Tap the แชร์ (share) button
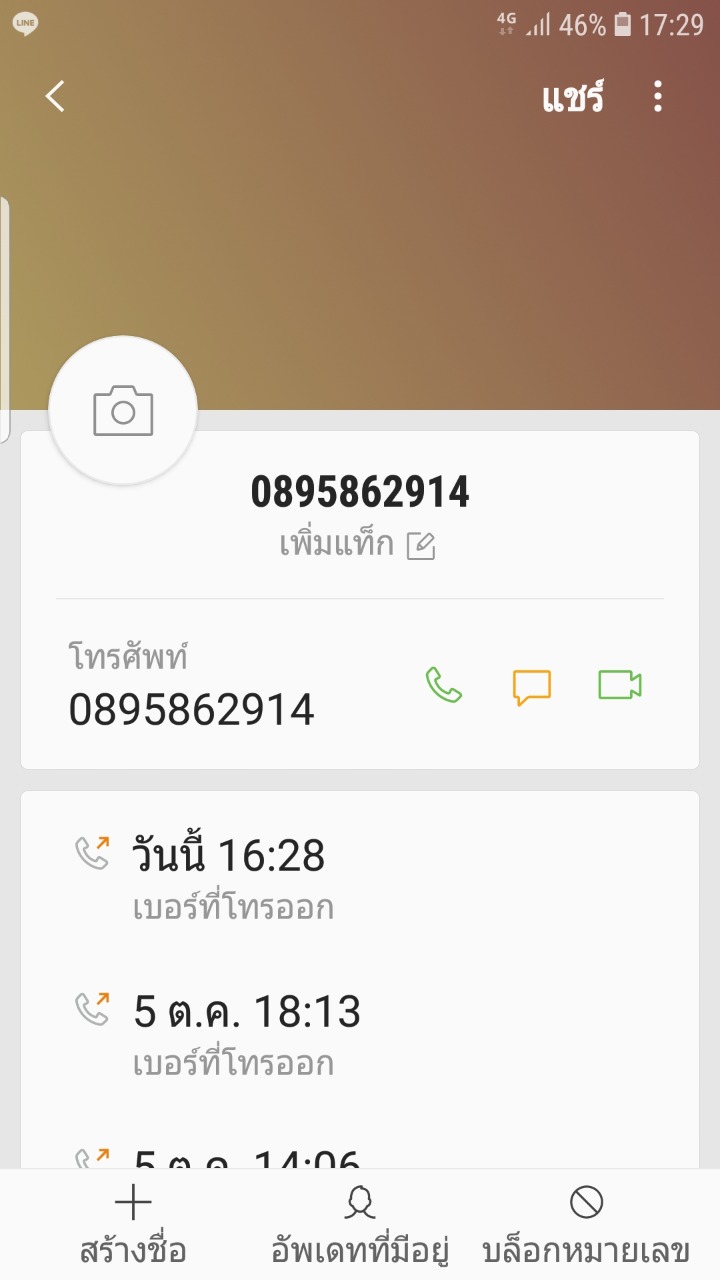Screen dimensions: 720x1280 click(573, 97)
